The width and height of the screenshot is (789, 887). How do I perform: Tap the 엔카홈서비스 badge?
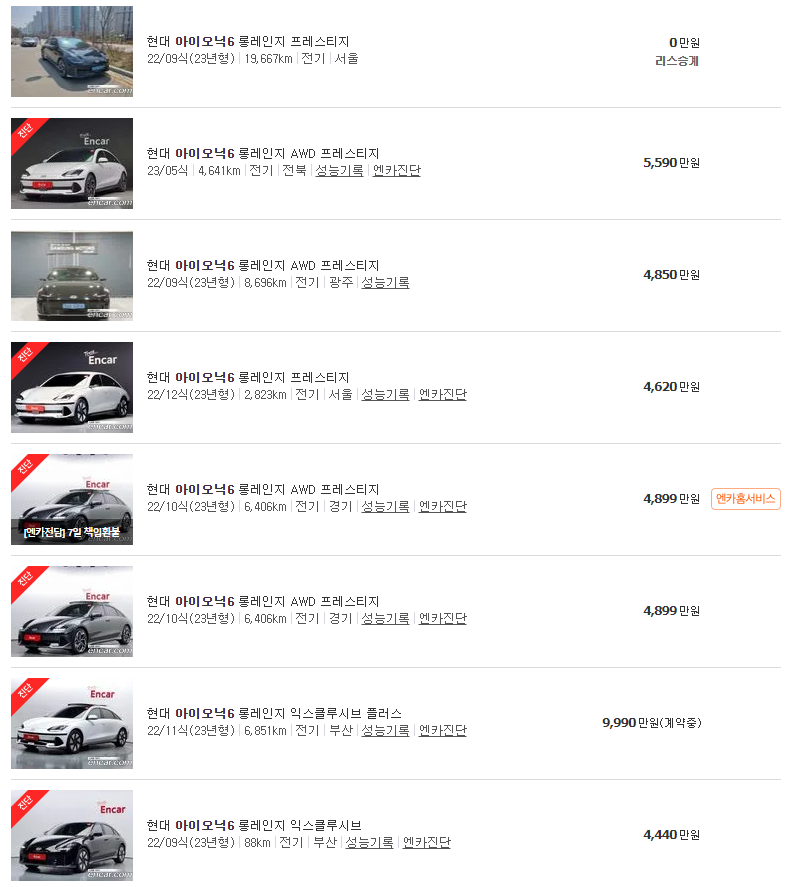(x=745, y=499)
